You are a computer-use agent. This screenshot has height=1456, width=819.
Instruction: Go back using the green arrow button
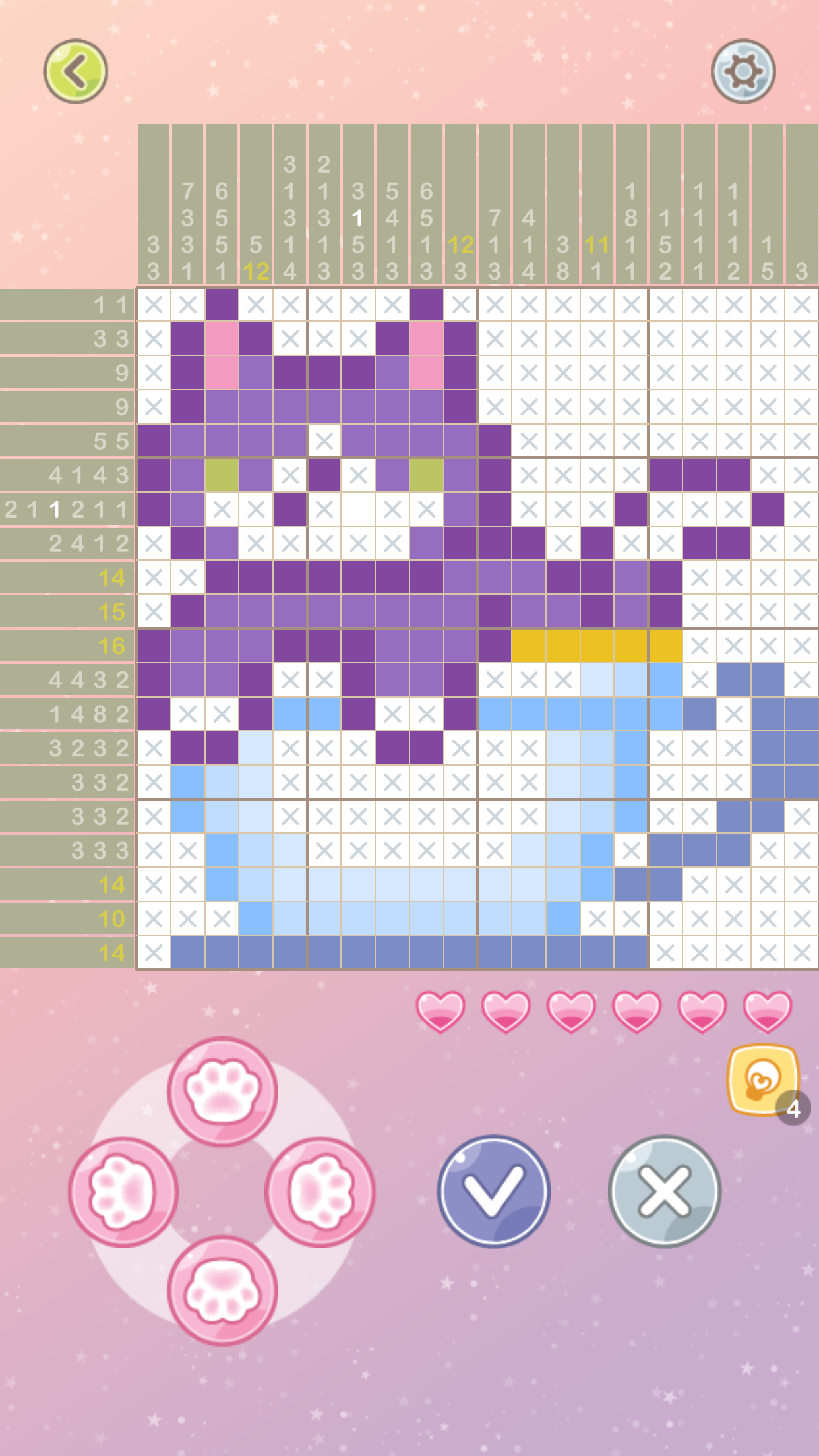click(x=75, y=71)
